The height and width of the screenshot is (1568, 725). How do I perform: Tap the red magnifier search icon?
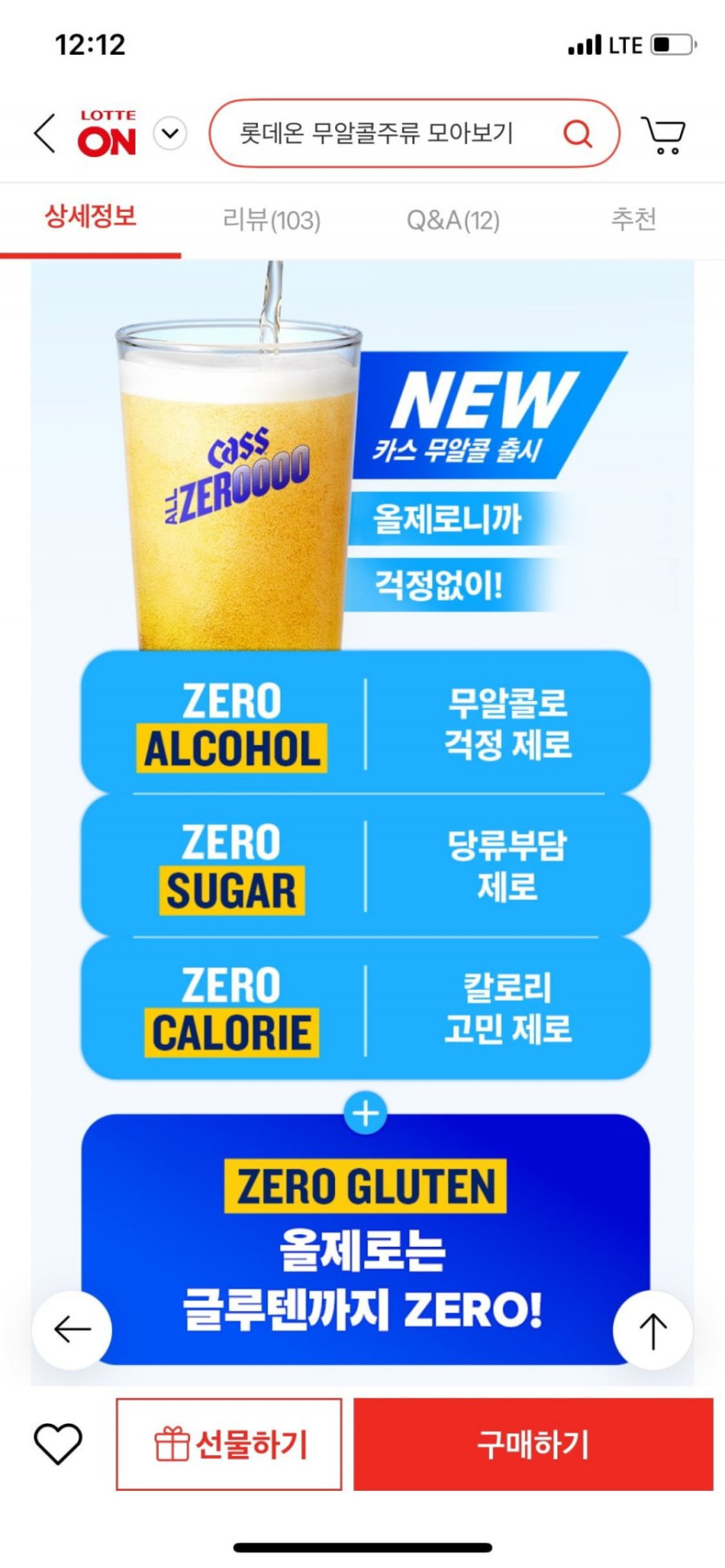tap(577, 134)
